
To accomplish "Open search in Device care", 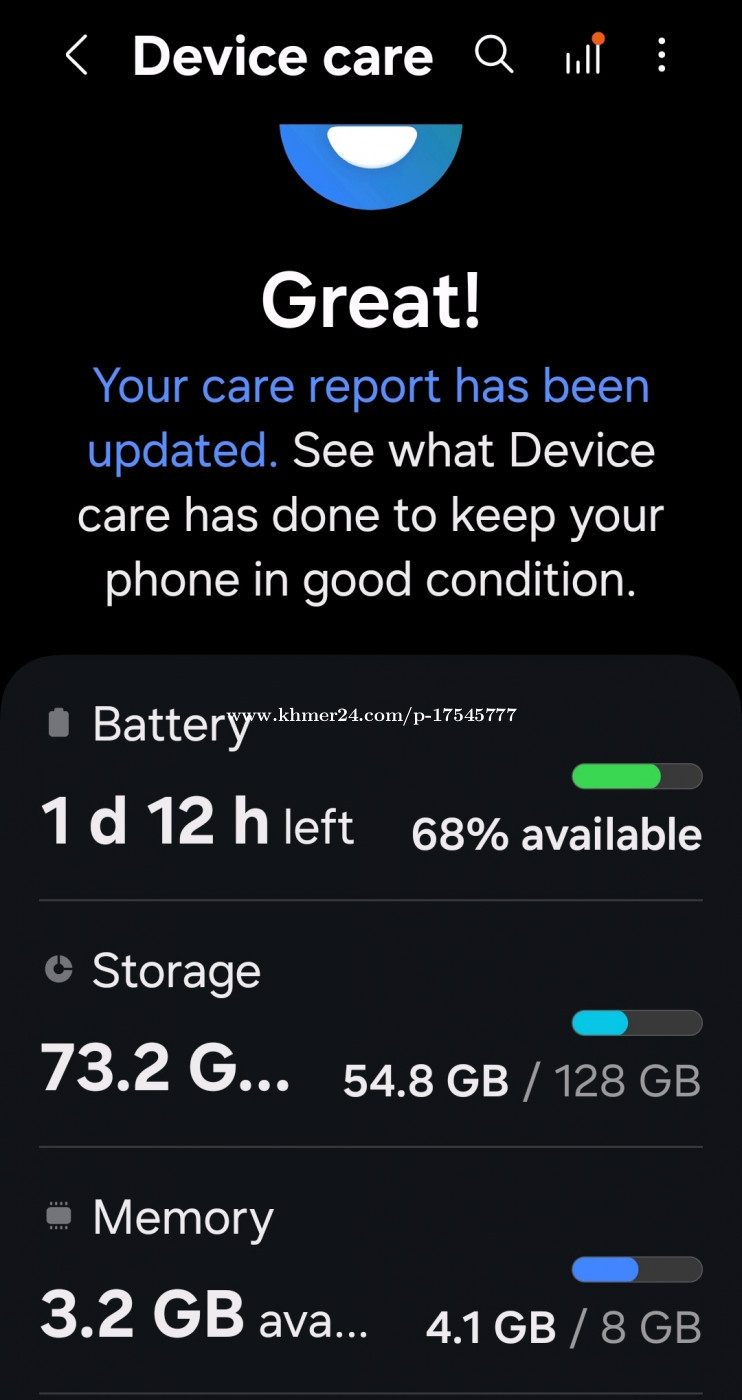I will [494, 55].
